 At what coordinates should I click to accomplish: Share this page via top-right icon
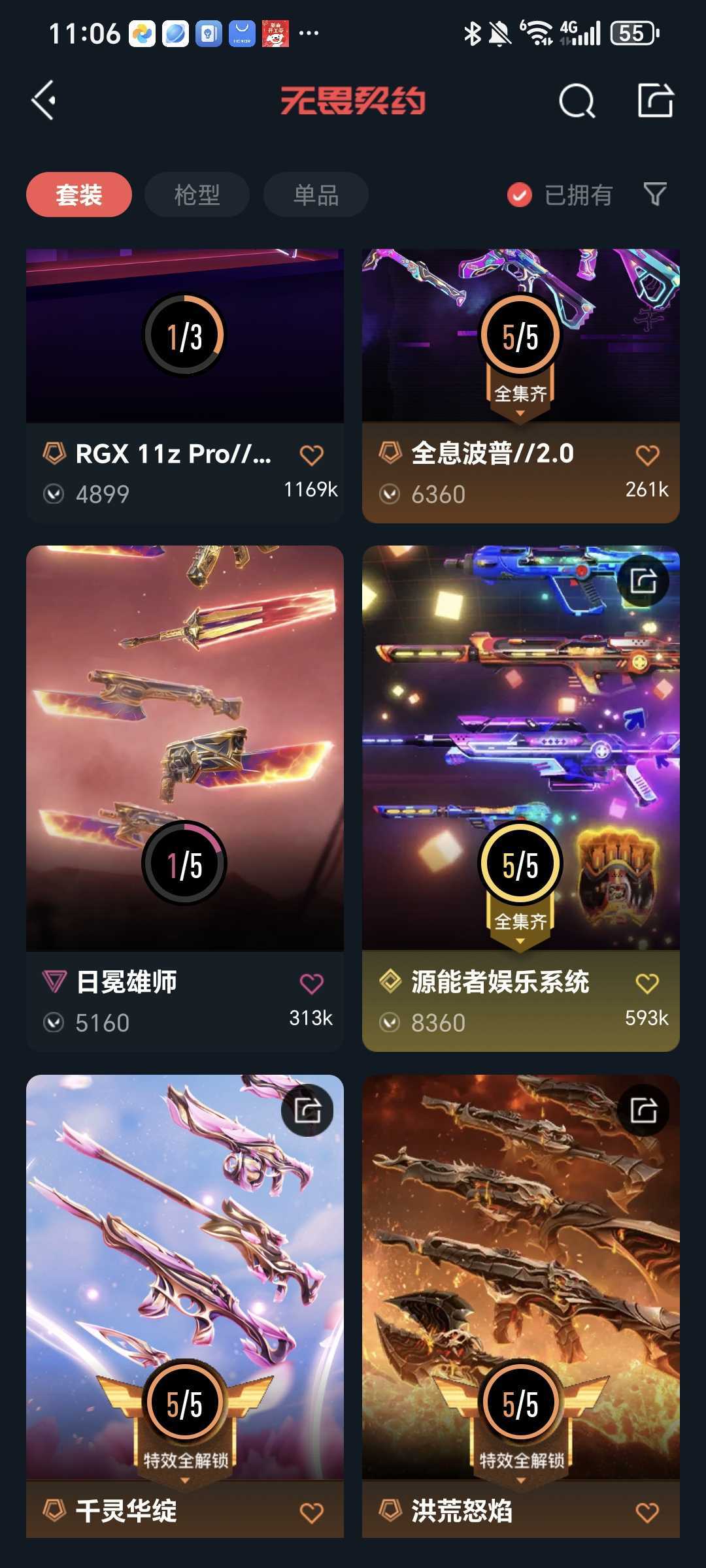[655, 101]
